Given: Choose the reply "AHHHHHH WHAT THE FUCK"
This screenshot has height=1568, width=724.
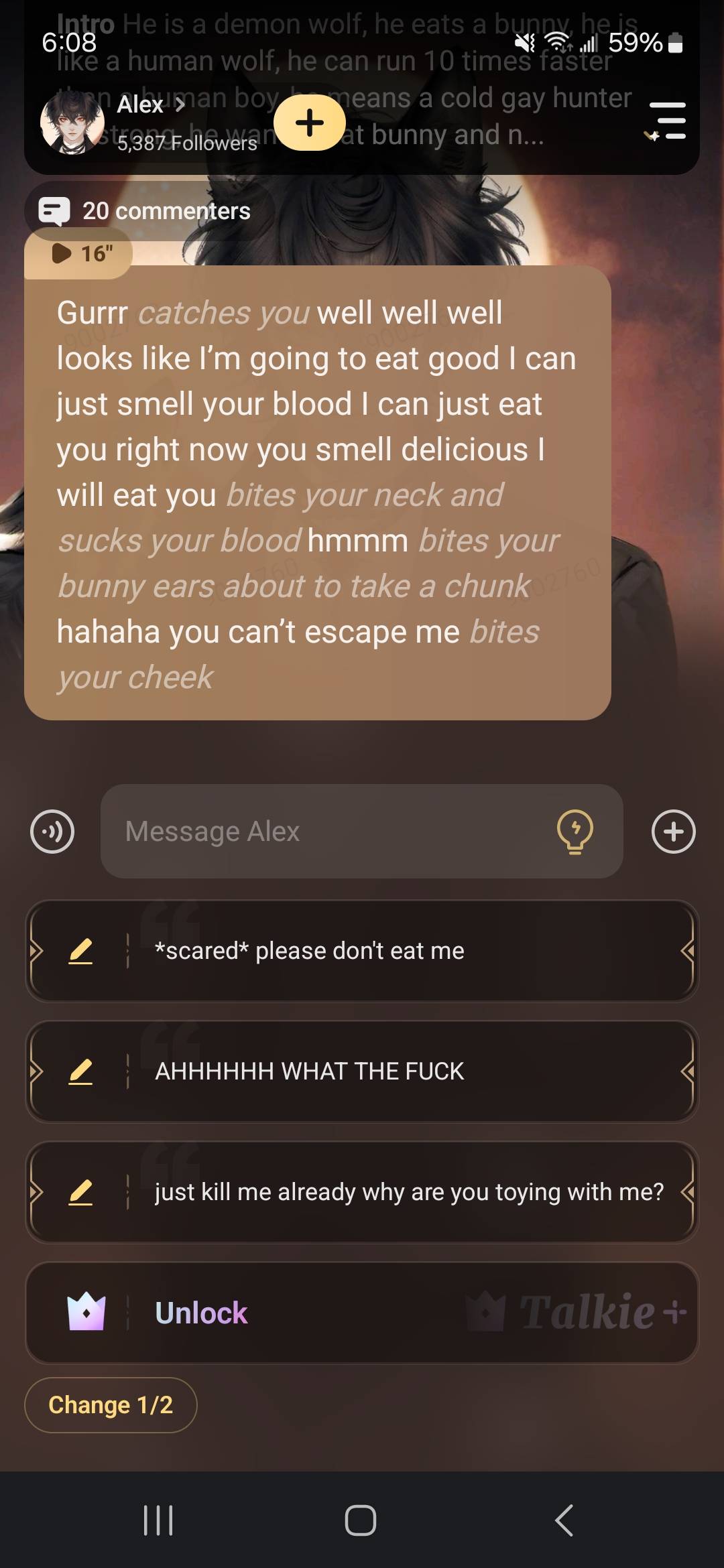Looking at the screenshot, I should click(402, 1071).
